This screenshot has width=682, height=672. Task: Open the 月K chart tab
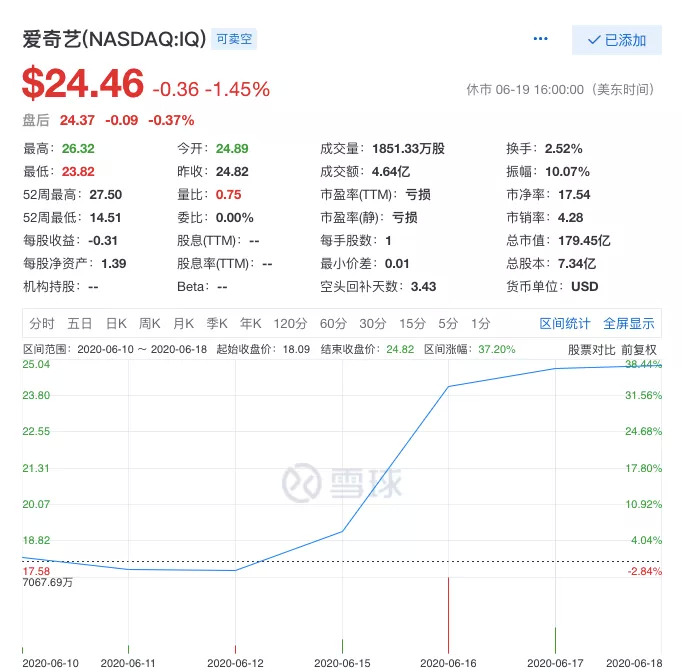coord(184,323)
